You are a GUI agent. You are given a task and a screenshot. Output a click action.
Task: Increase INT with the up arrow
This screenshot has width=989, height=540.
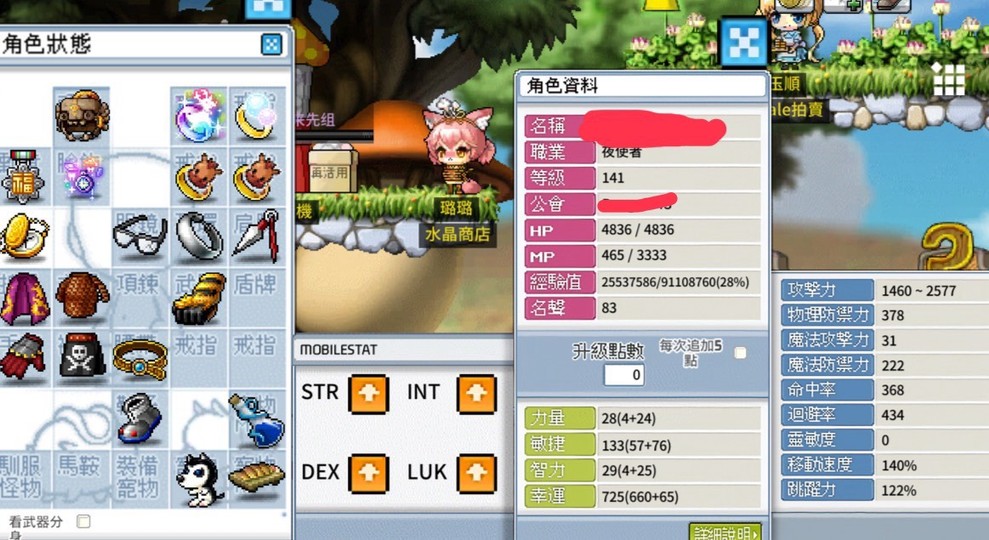[x=476, y=394]
